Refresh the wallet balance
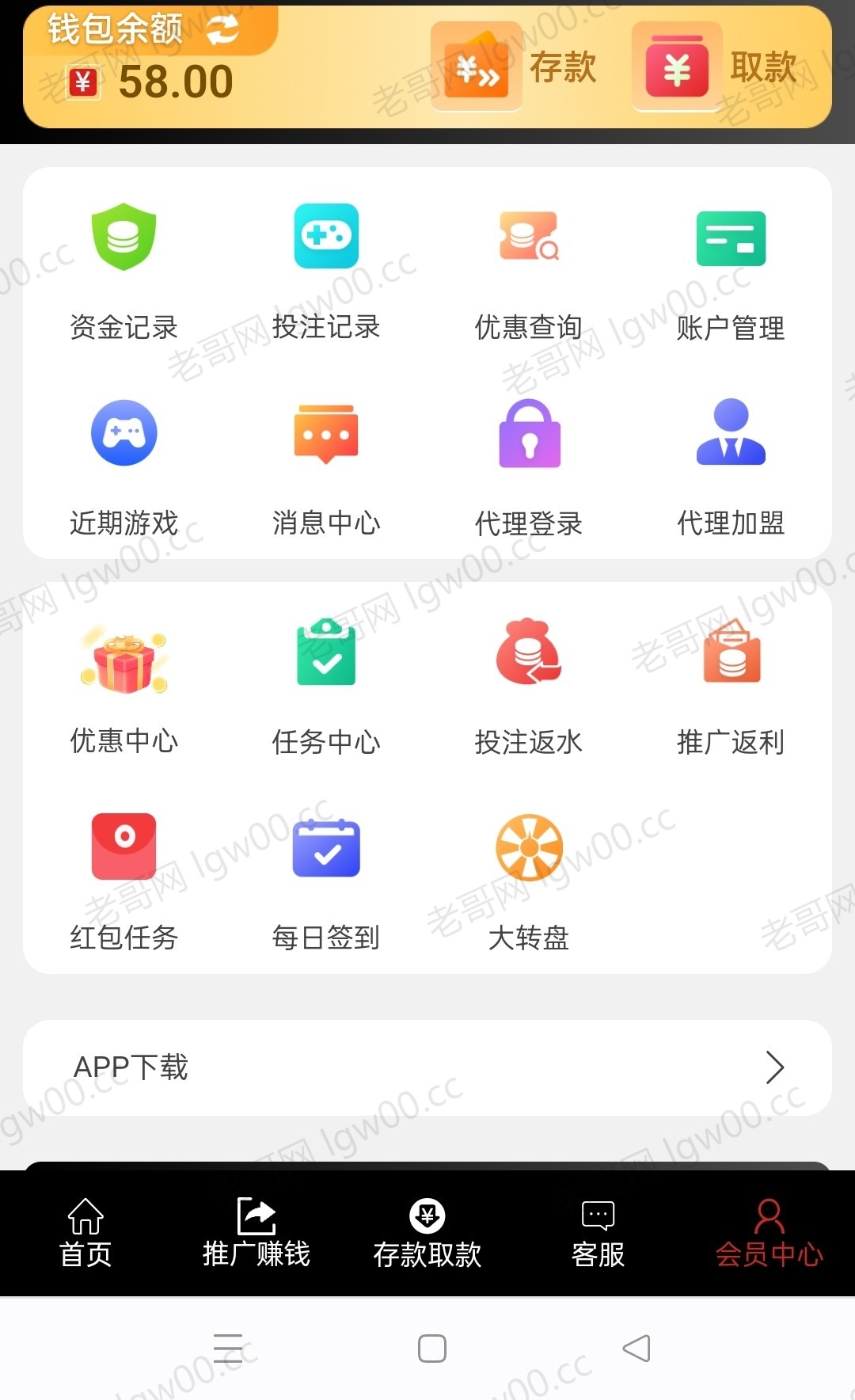 coord(222,30)
